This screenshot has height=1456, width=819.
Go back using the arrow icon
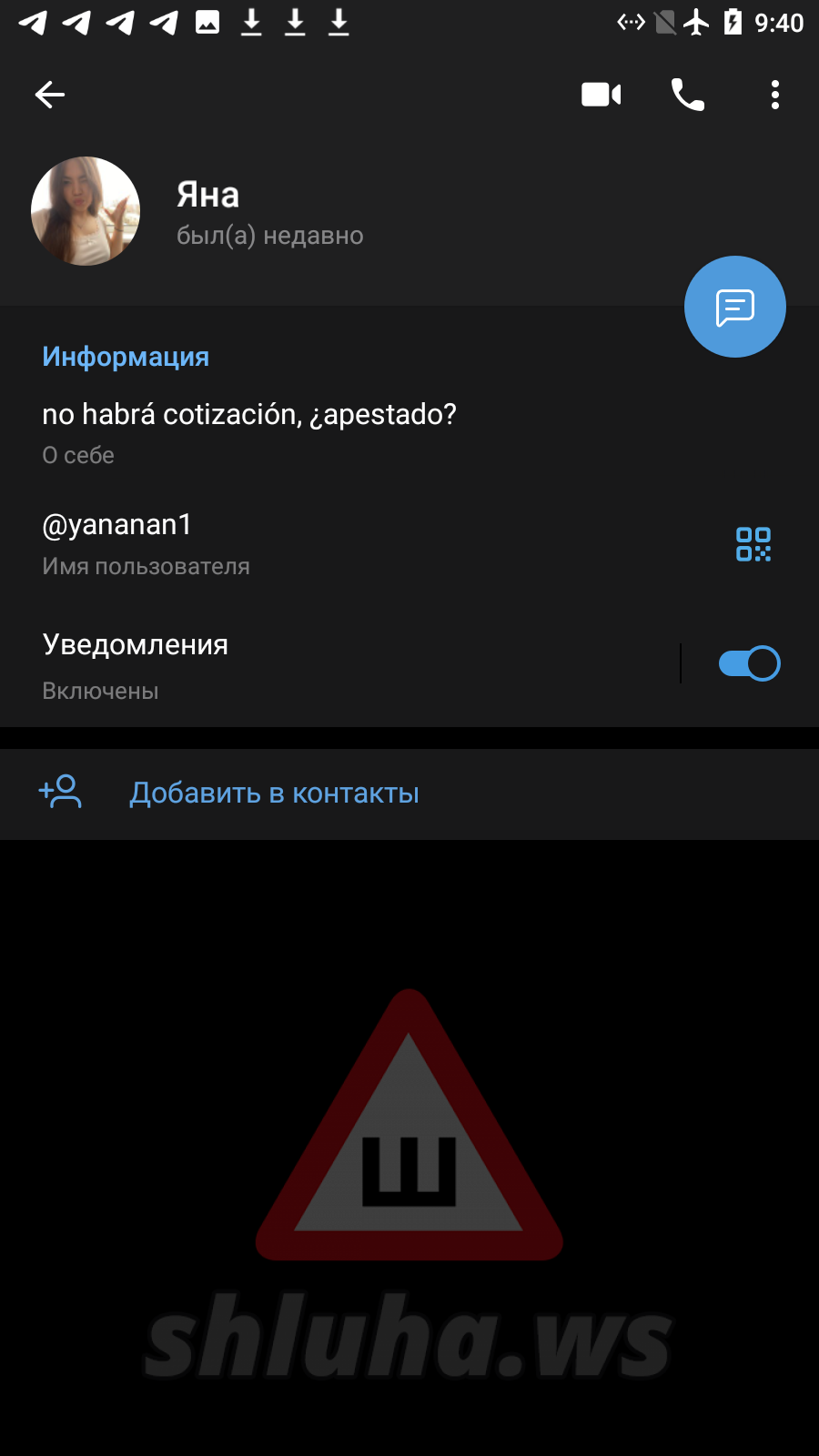click(x=50, y=95)
